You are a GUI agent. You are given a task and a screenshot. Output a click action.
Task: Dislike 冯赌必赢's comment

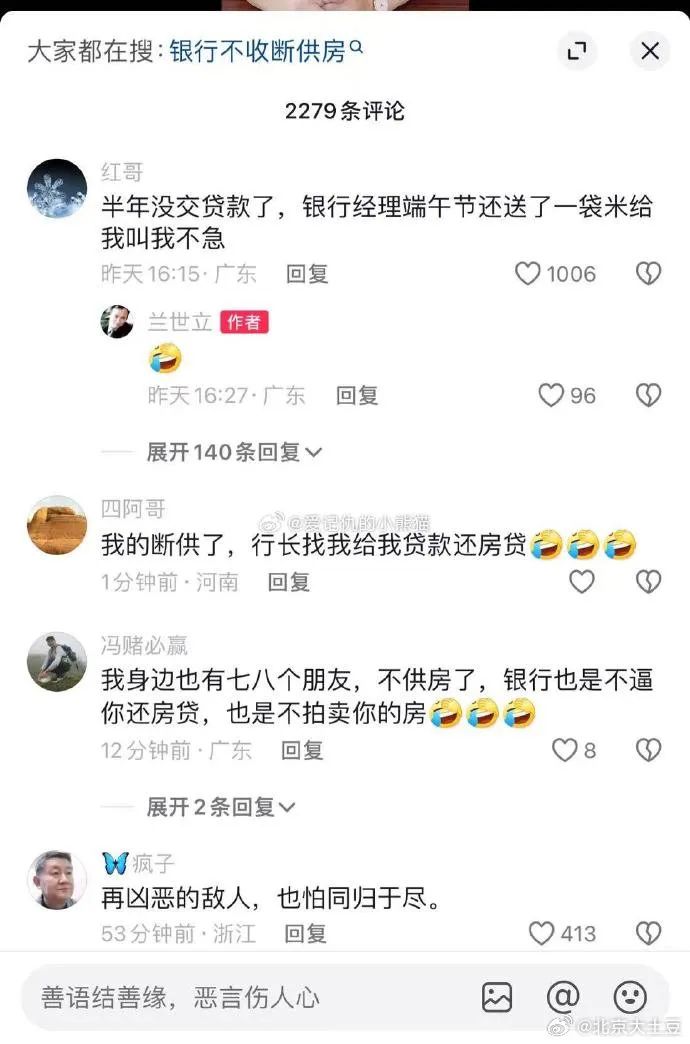click(x=649, y=750)
